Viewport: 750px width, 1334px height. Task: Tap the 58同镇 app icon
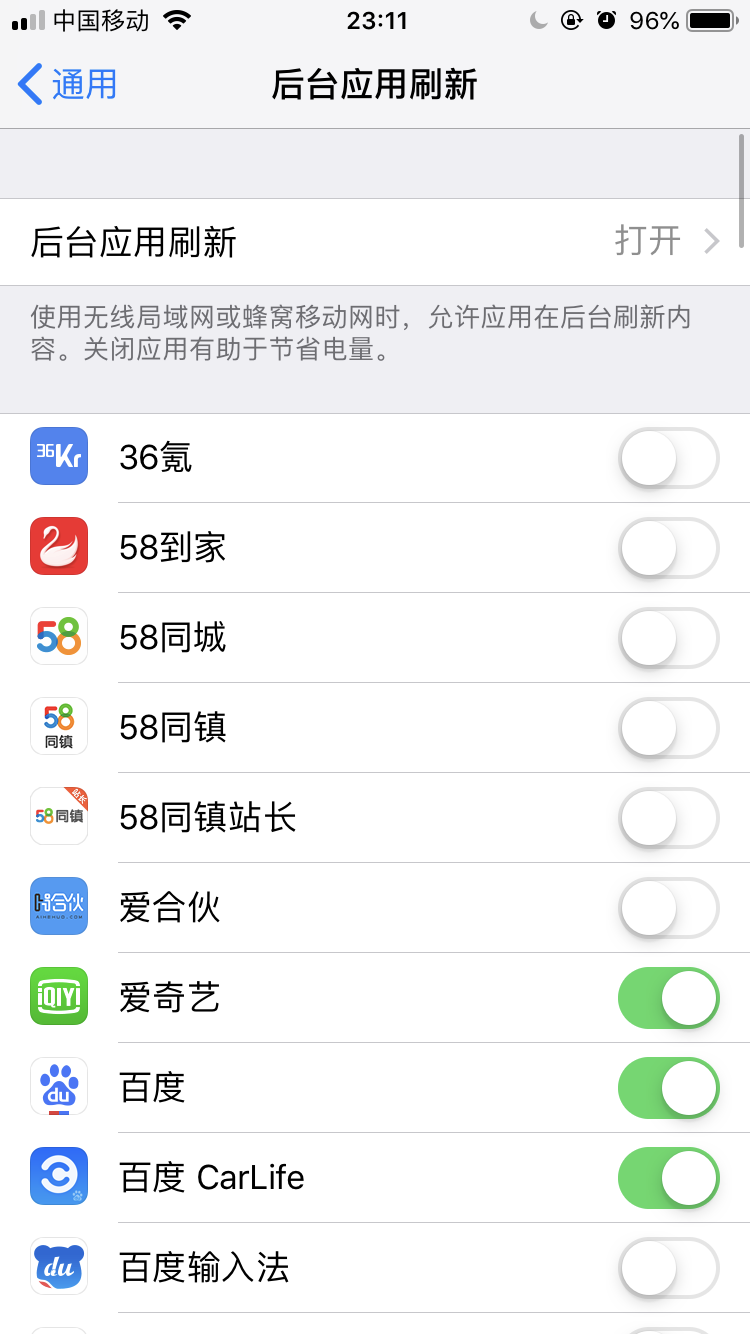point(58,726)
